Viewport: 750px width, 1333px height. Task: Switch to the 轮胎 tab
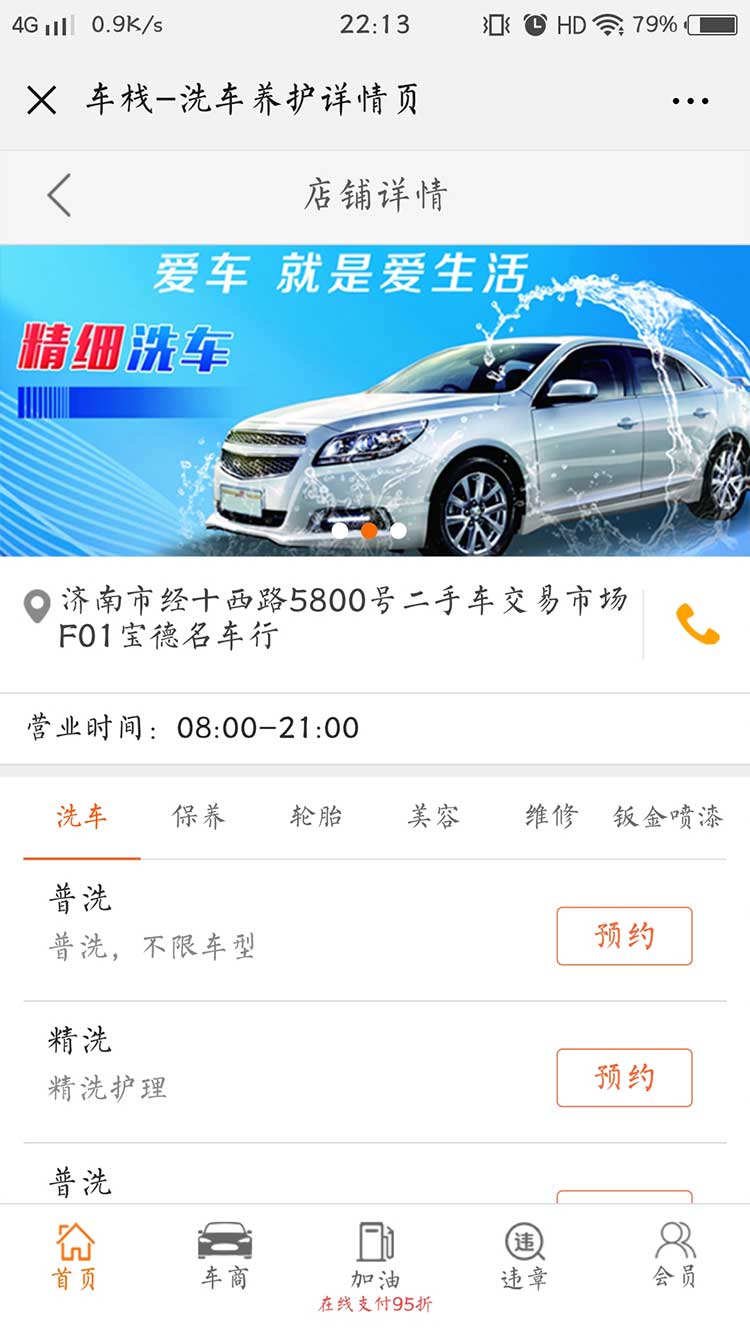316,817
